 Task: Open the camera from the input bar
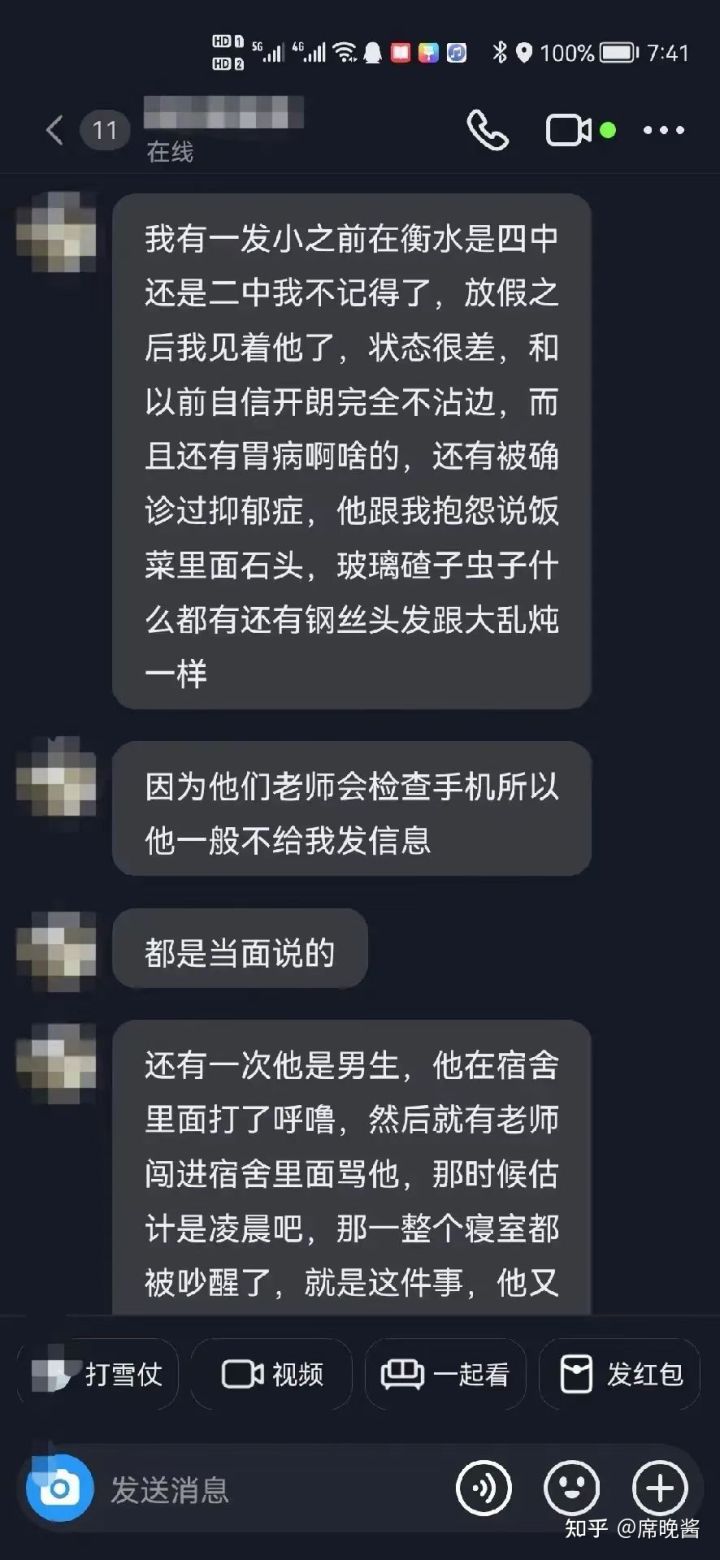click(x=59, y=1488)
